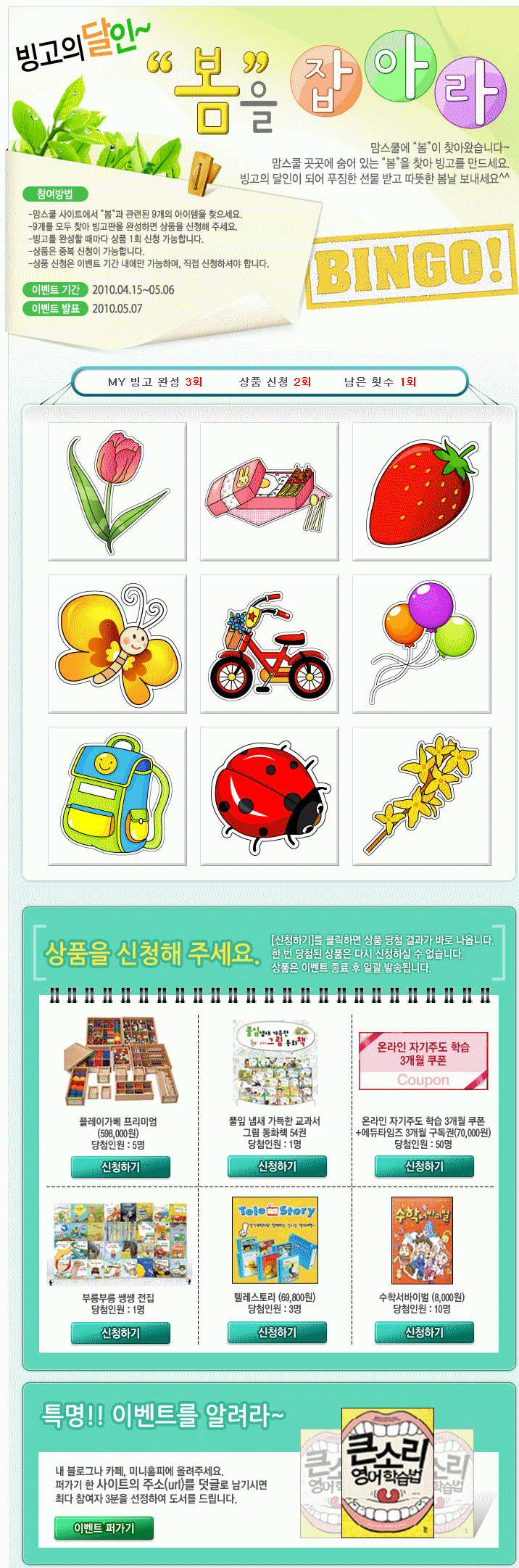The width and height of the screenshot is (519, 1568).
Task: Tap the 이벤트 퍼가기 button
Action: click(104, 1527)
